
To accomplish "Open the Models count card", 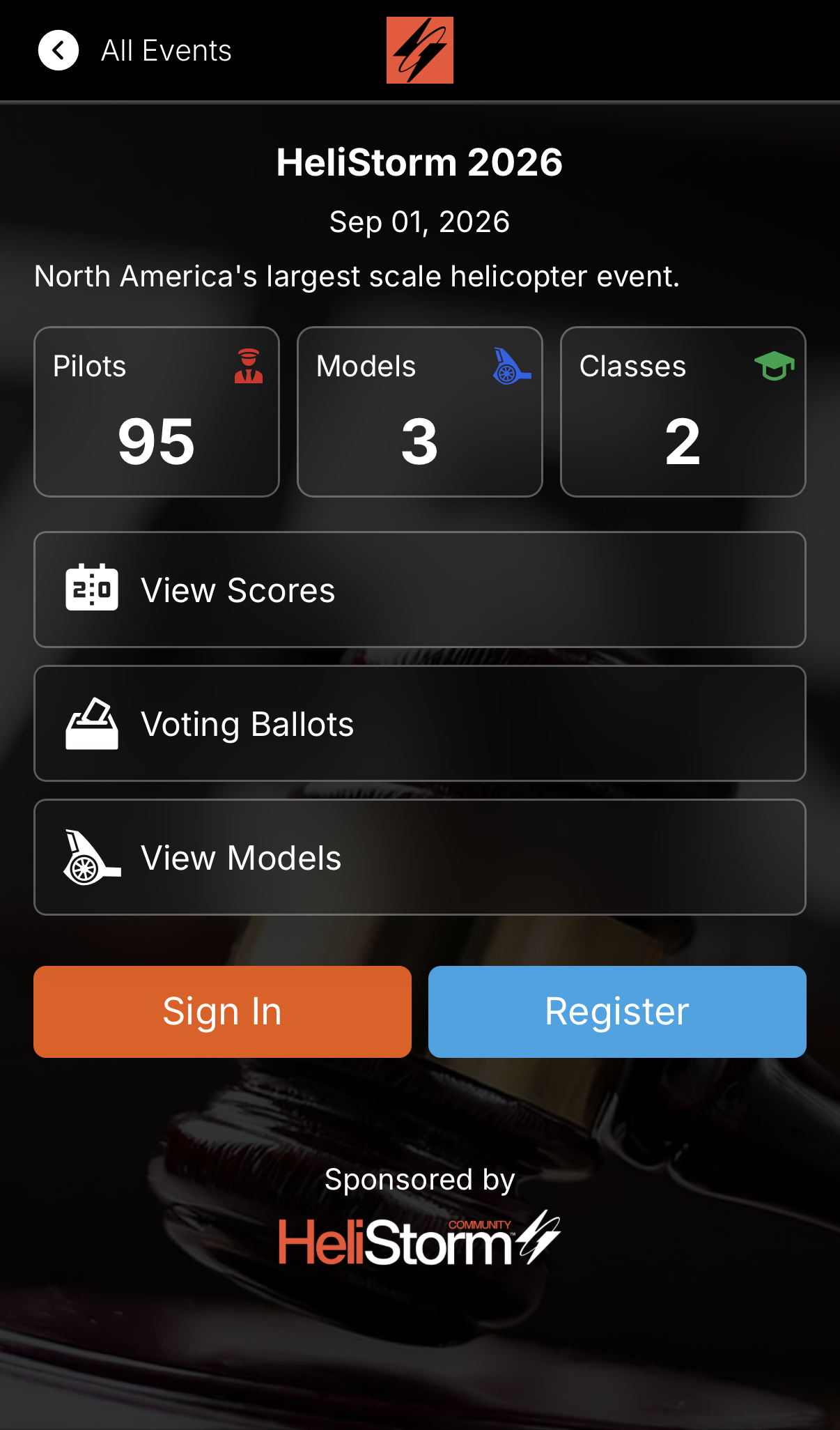I will (x=419, y=412).
